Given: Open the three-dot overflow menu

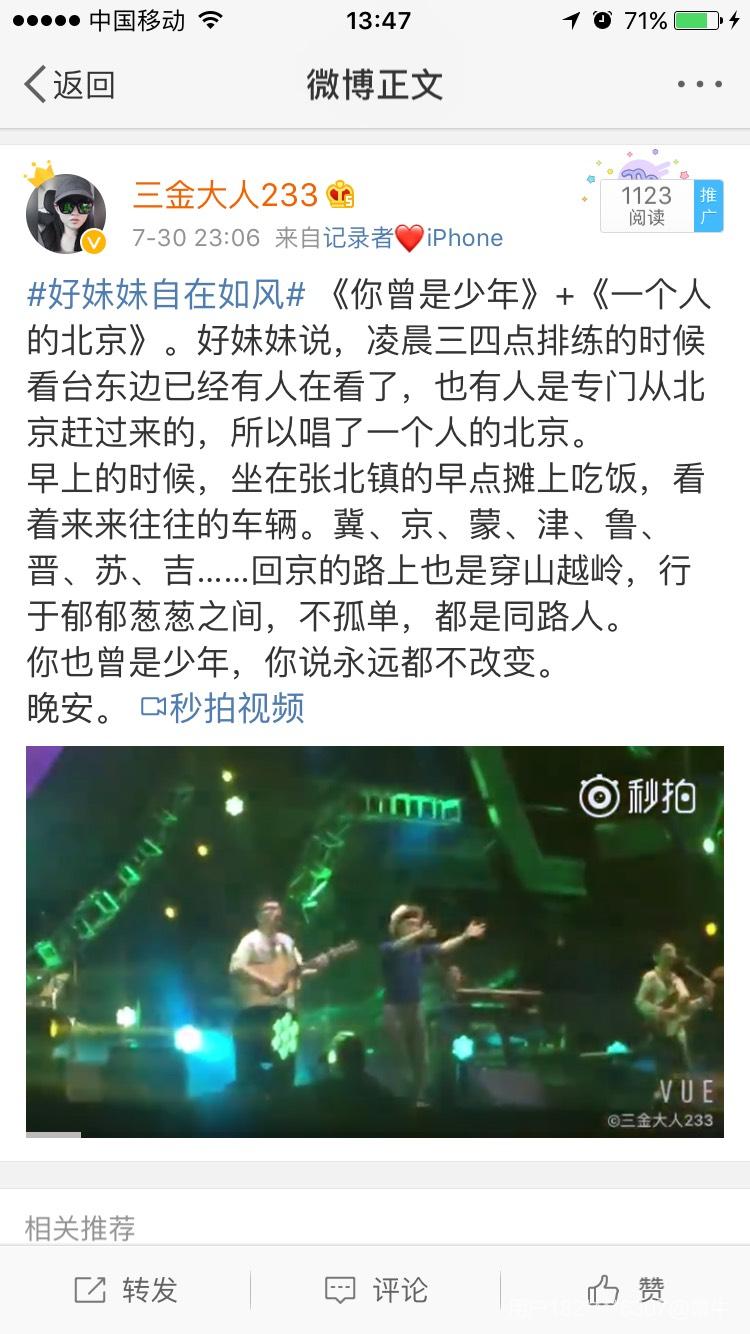Looking at the screenshot, I should tap(699, 85).
